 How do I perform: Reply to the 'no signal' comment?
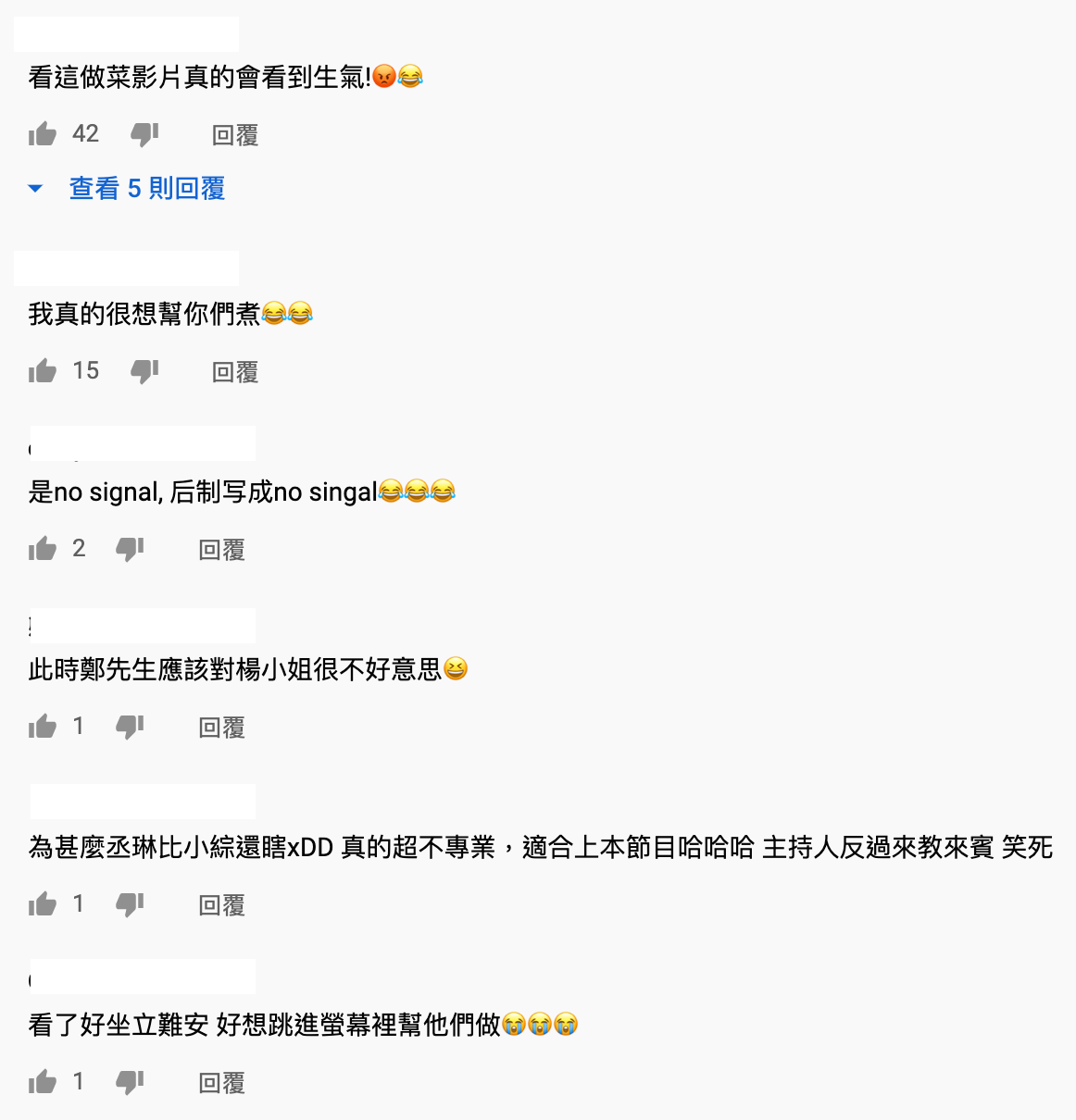(222, 550)
